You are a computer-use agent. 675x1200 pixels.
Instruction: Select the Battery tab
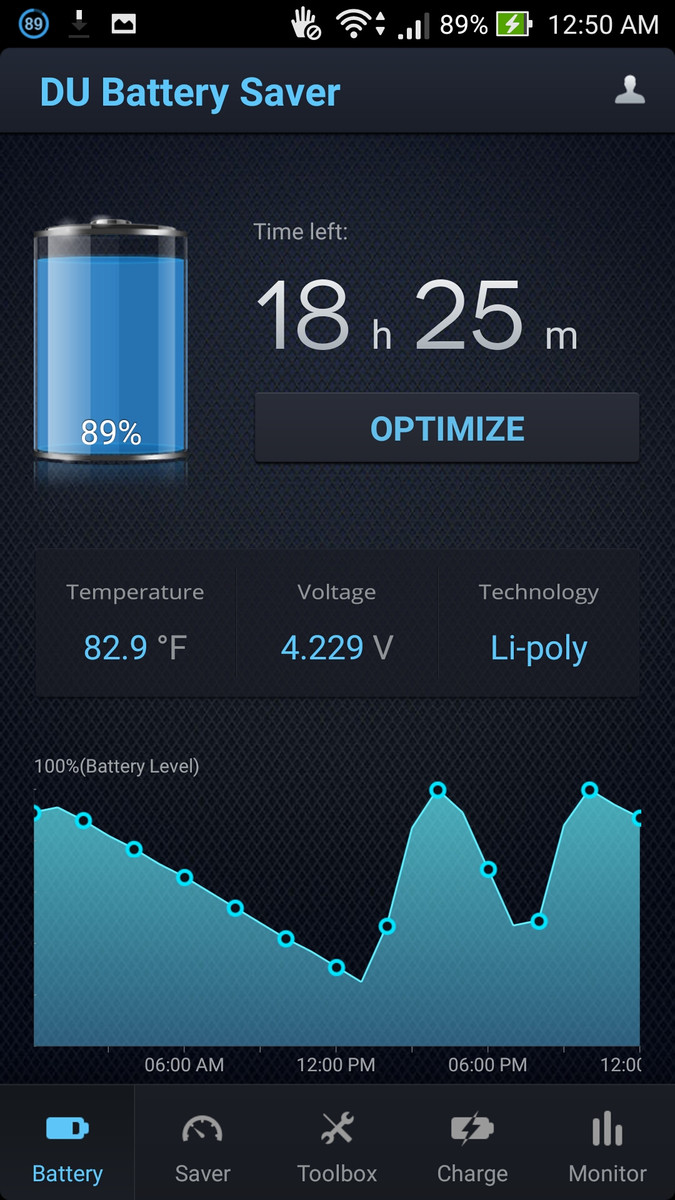pyautogui.click(x=67, y=1146)
